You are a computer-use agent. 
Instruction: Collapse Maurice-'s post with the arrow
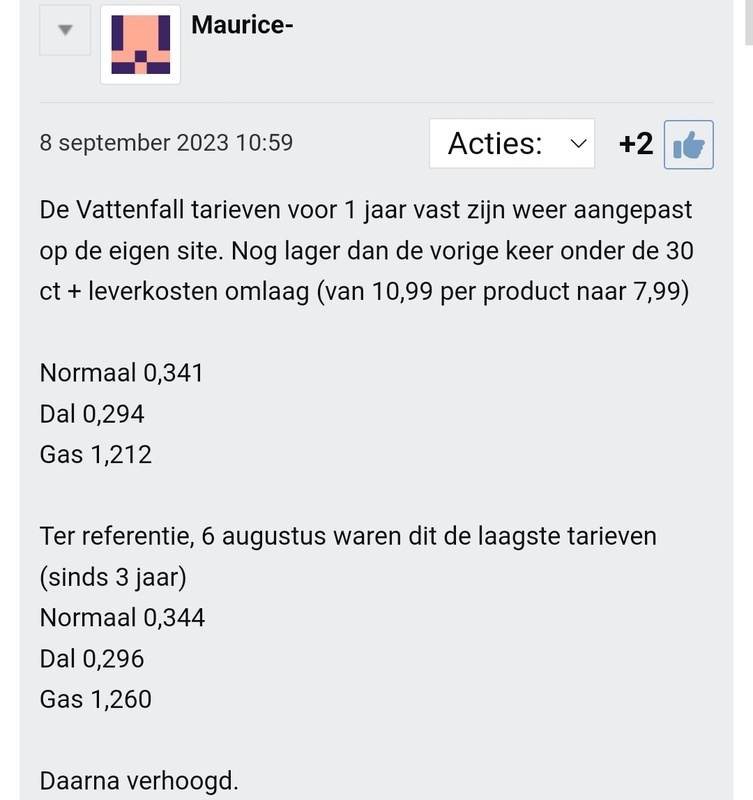(x=65, y=30)
